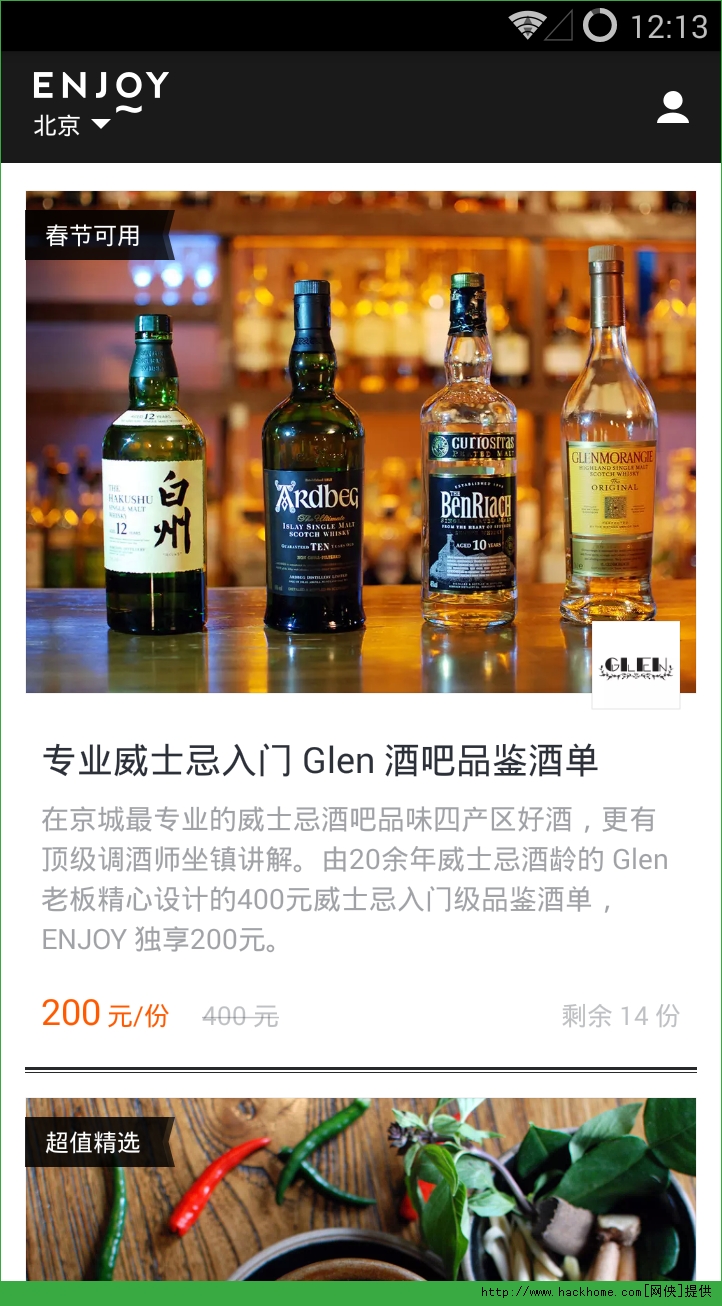Open the 超值精选 food deal card
Image resolution: width=722 pixels, height=1306 pixels.
[360, 1190]
